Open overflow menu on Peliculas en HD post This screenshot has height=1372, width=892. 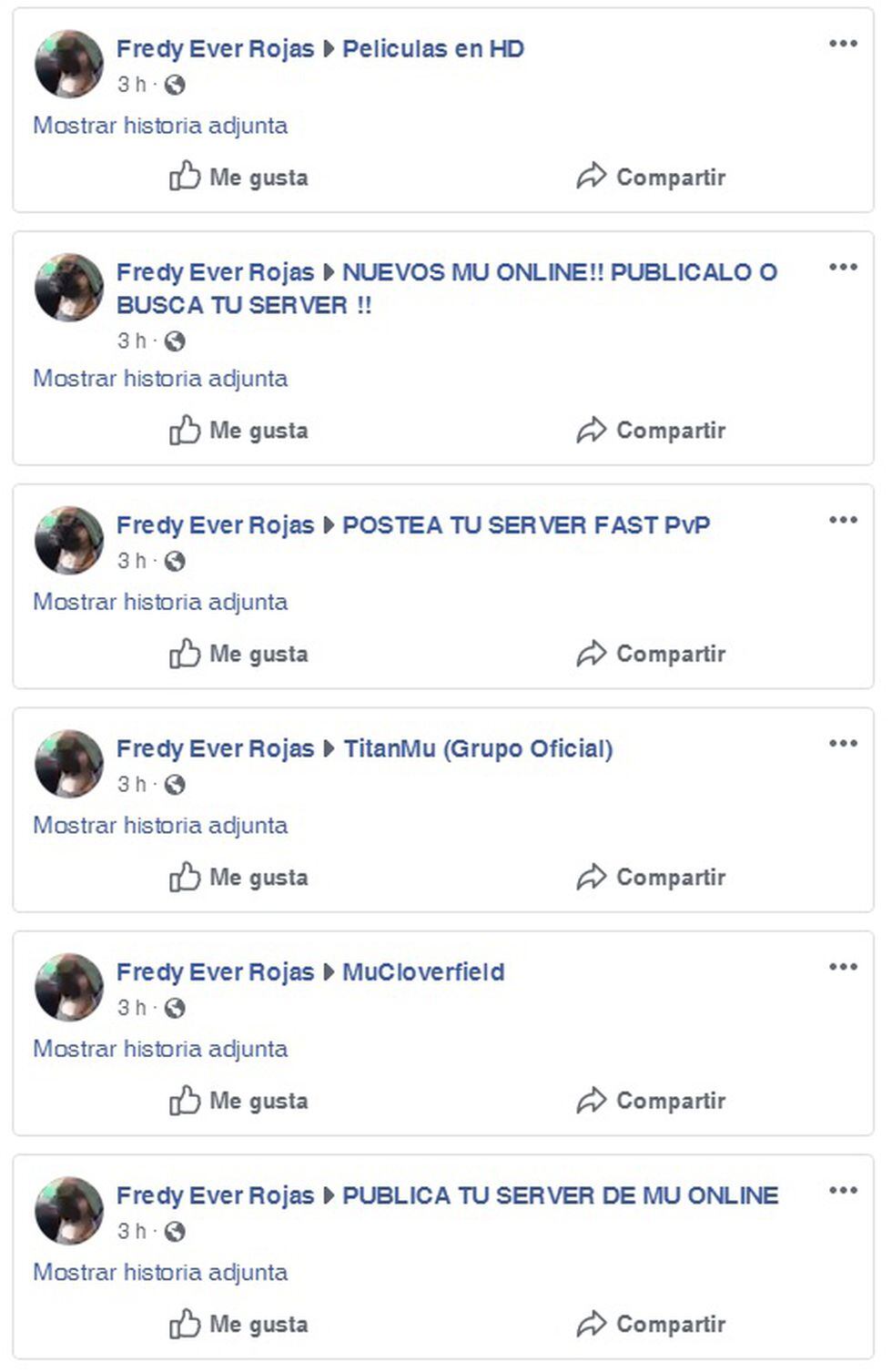(x=842, y=44)
